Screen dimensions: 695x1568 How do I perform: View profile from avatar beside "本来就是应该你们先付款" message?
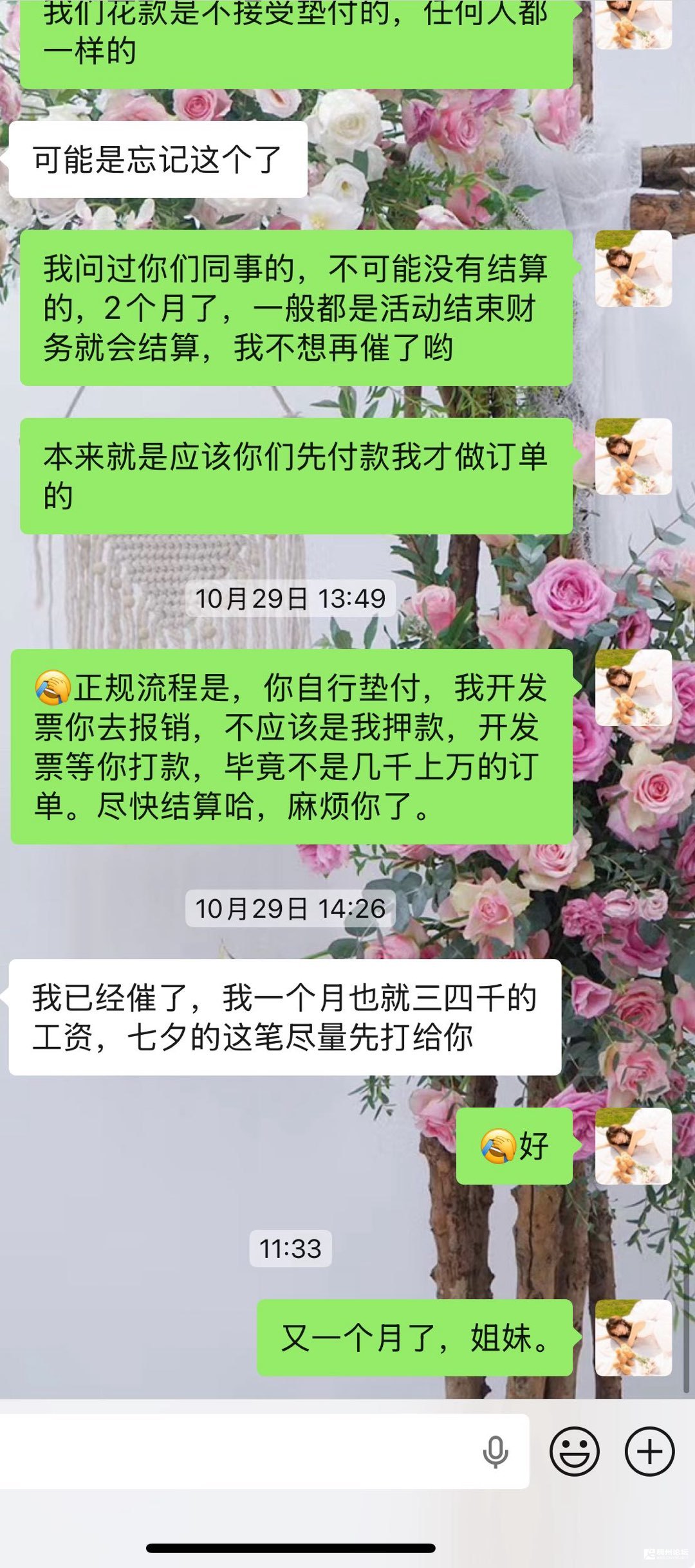coord(633,457)
